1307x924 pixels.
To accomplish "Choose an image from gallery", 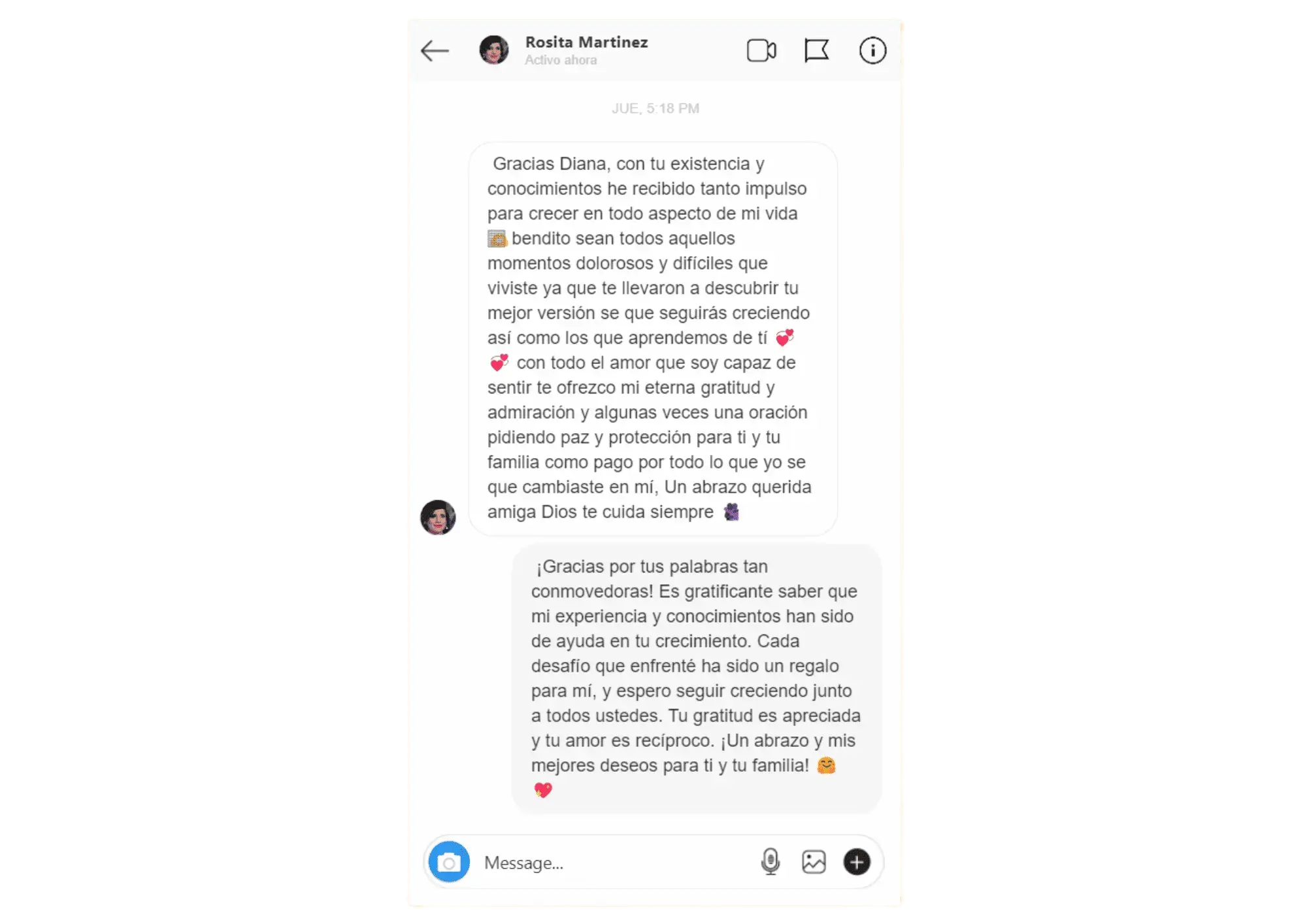I will click(814, 862).
